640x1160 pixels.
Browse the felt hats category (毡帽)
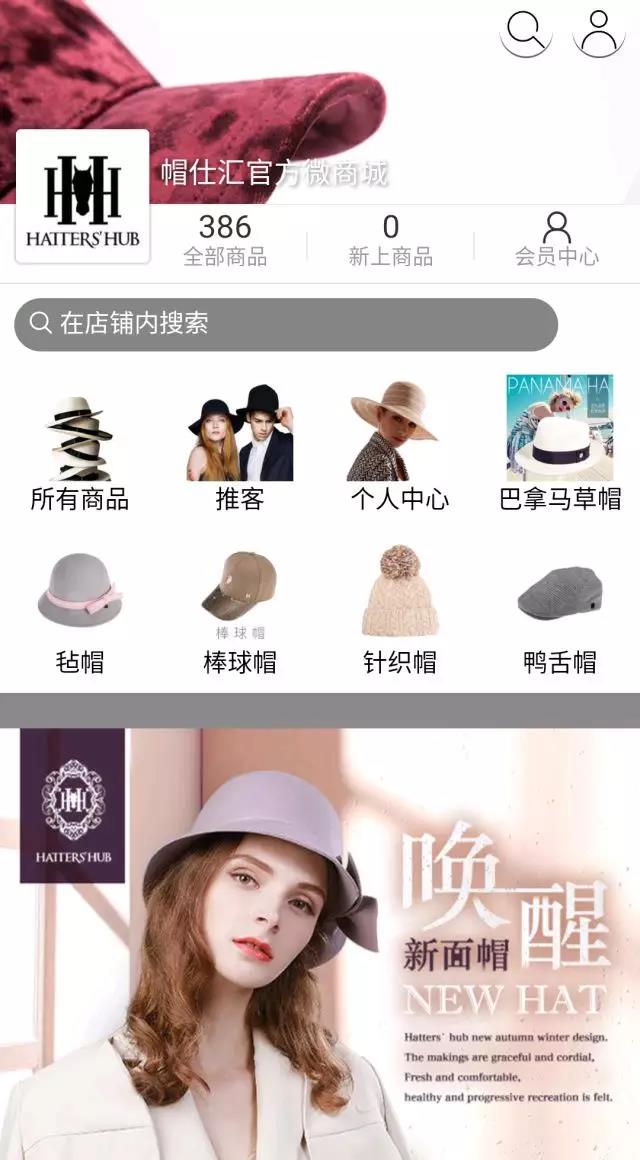click(x=80, y=612)
